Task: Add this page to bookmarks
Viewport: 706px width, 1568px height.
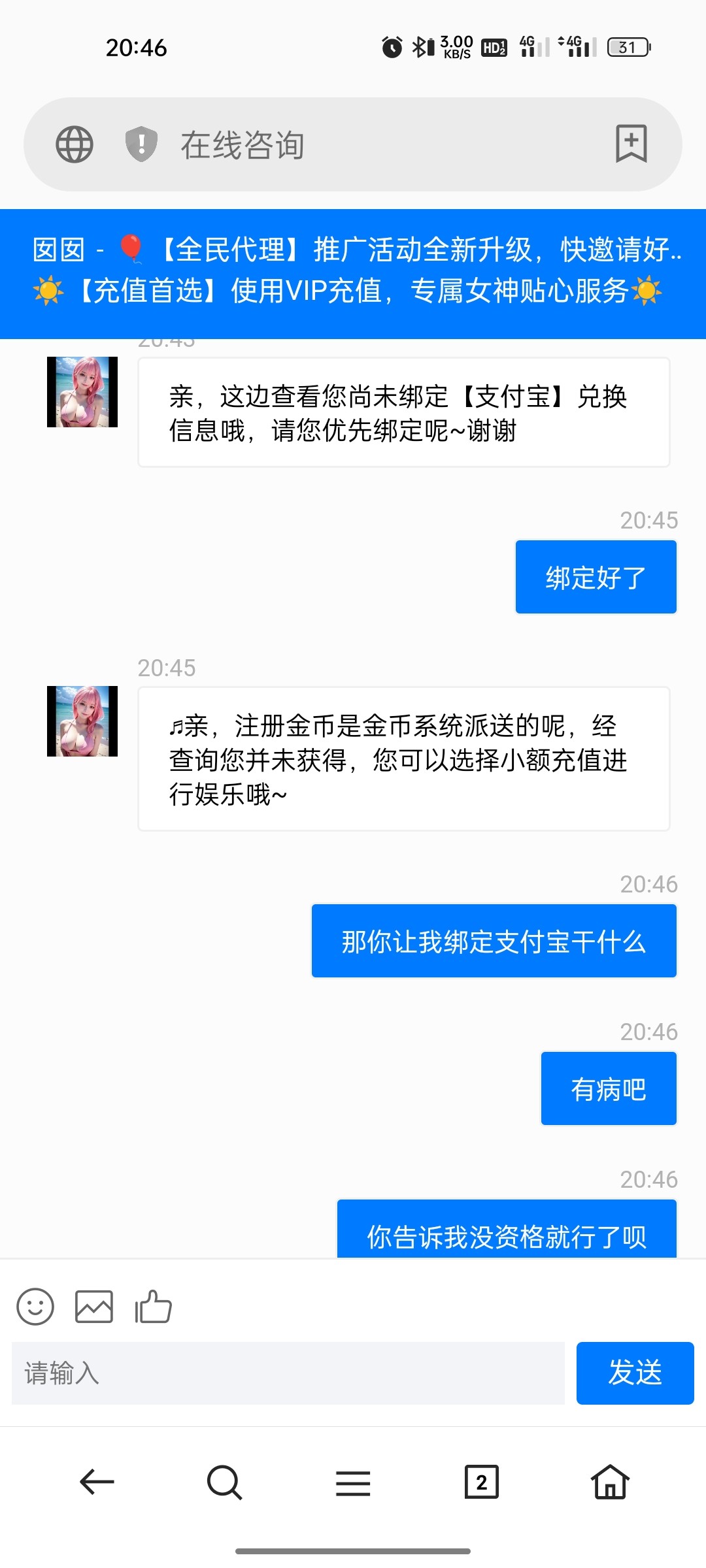Action: pyautogui.click(x=631, y=143)
